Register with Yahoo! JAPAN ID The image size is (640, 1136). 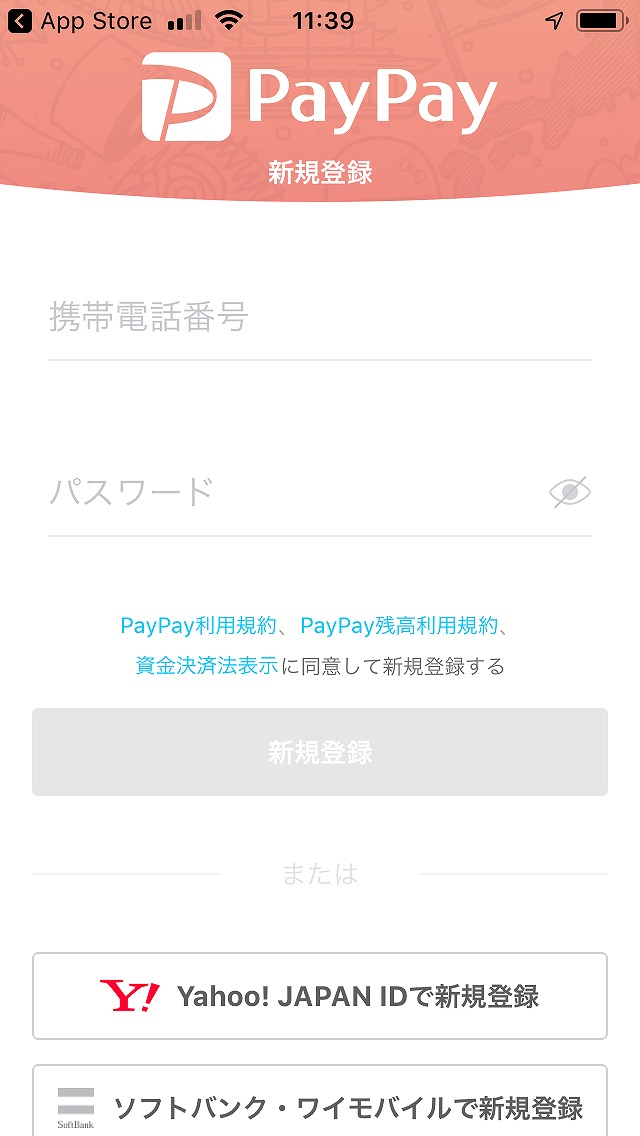tap(320, 996)
